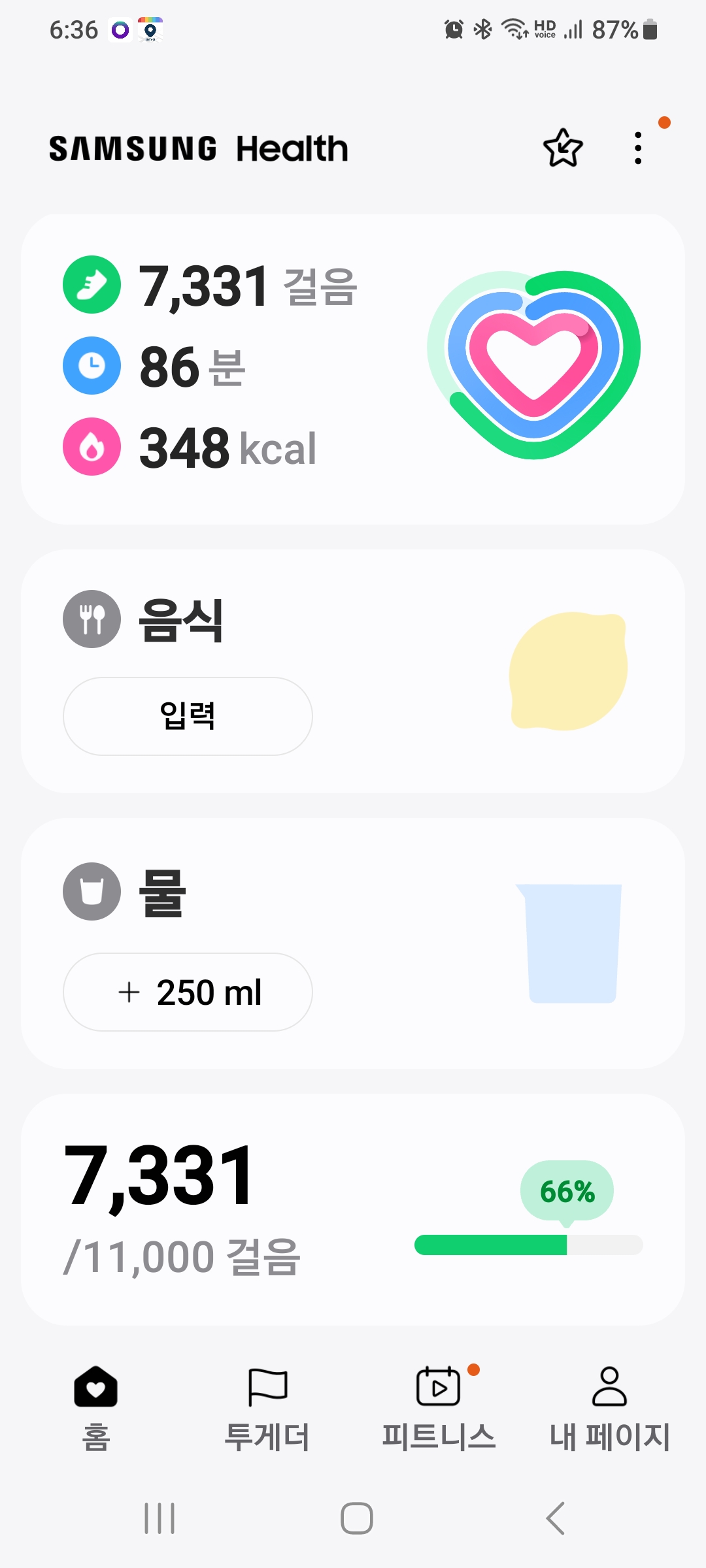Tap the system back button

[x=556, y=1518]
